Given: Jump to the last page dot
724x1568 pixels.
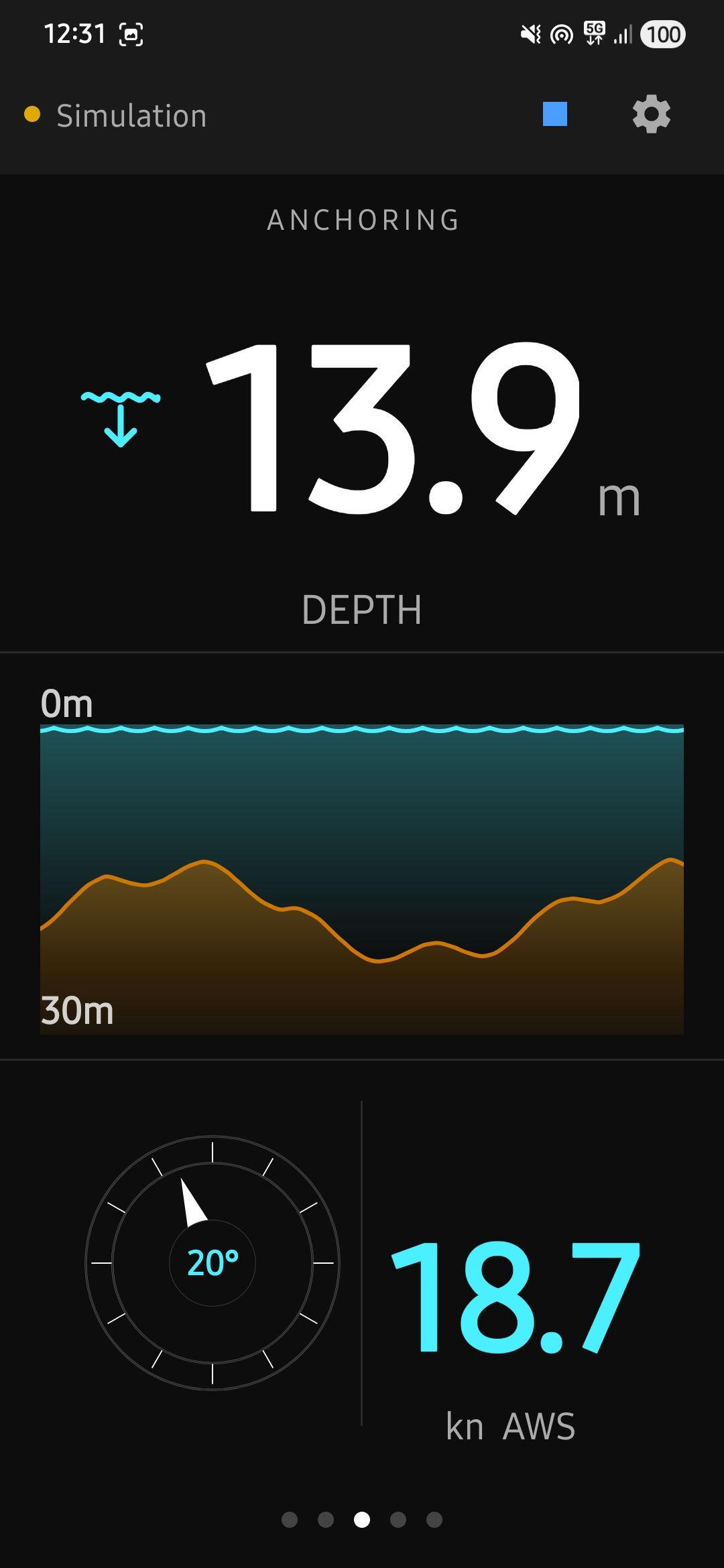Looking at the screenshot, I should [434, 1520].
